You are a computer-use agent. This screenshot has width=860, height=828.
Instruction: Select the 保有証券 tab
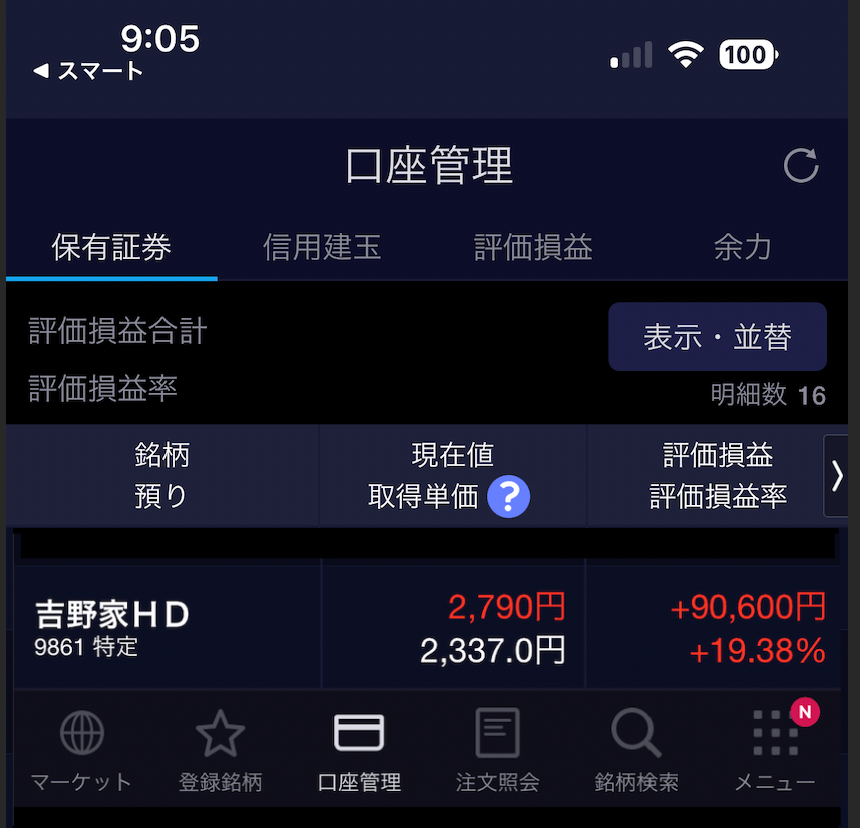pos(111,247)
